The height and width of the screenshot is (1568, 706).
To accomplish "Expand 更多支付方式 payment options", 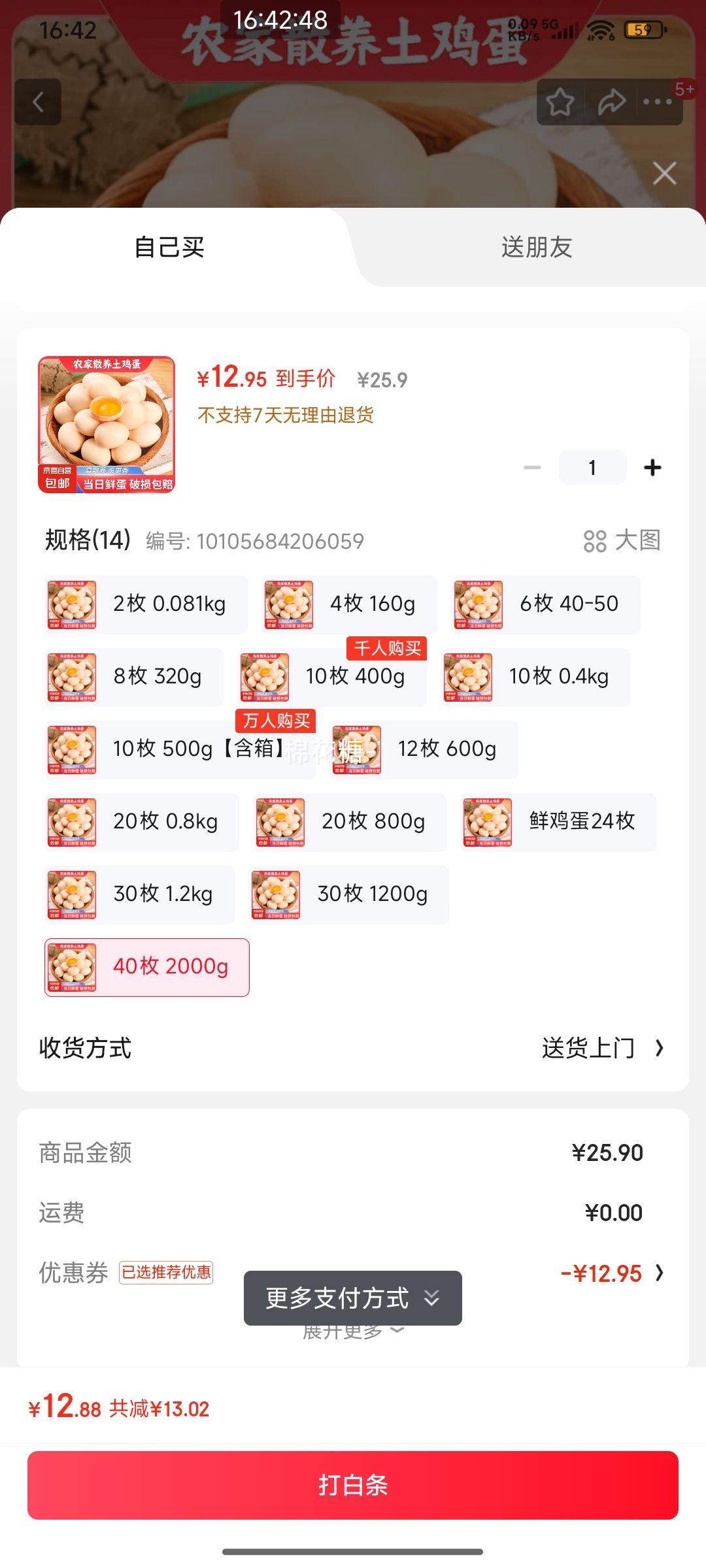I will [352, 1298].
